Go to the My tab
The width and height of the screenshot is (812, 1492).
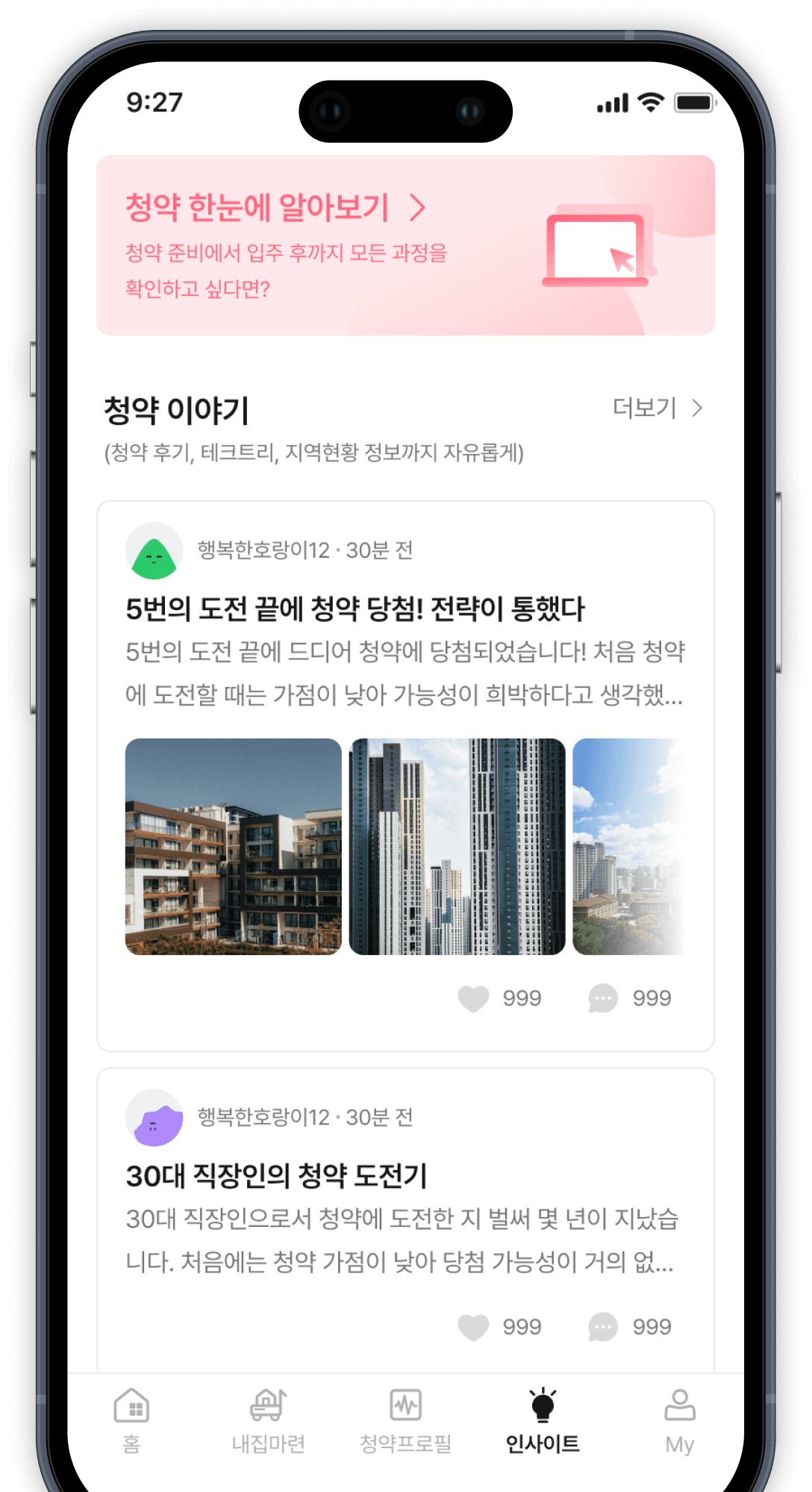(679, 1420)
